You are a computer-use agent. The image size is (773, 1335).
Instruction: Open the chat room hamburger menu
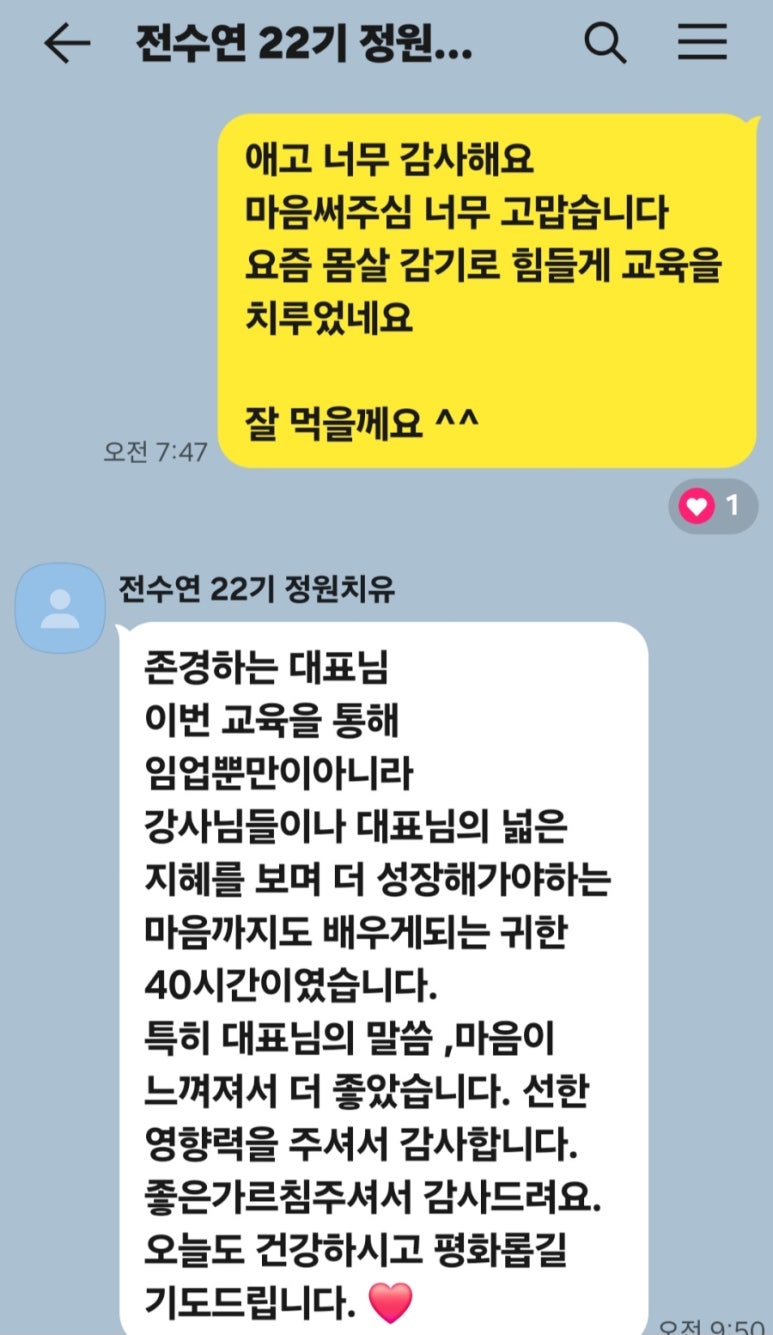pos(702,43)
